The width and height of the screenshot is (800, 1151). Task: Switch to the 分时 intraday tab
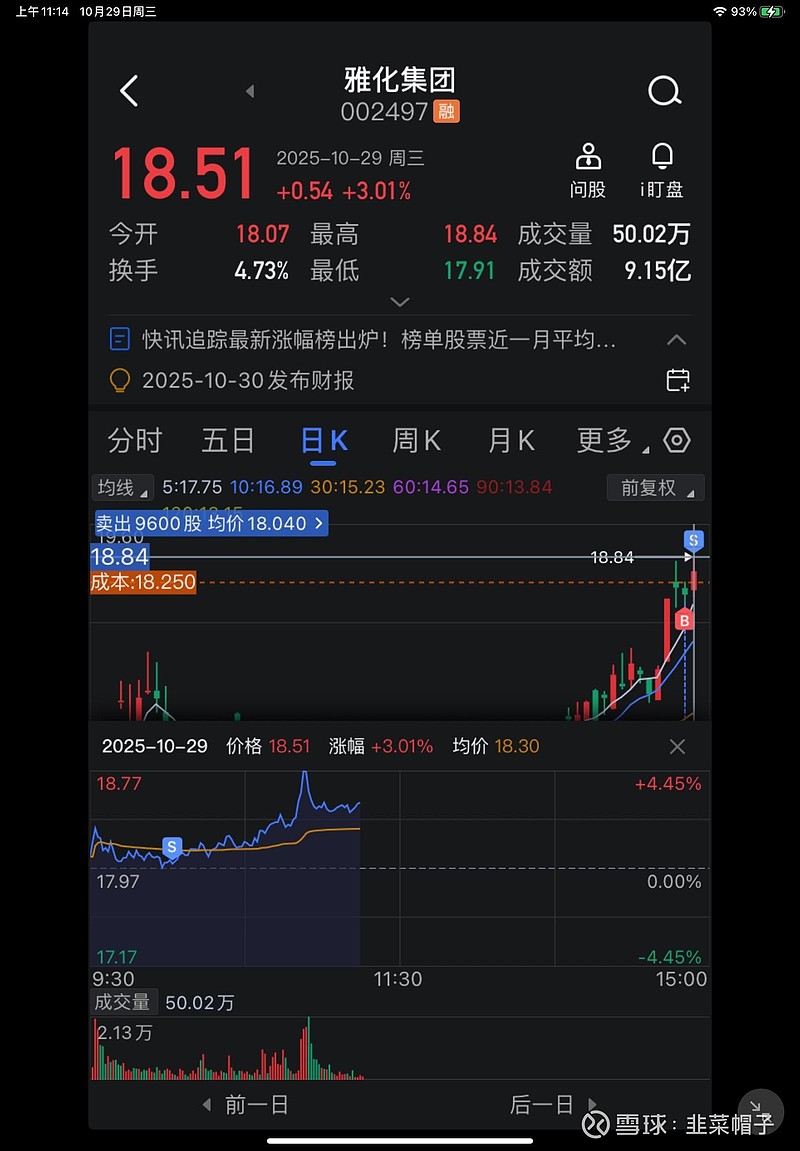pos(134,440)
